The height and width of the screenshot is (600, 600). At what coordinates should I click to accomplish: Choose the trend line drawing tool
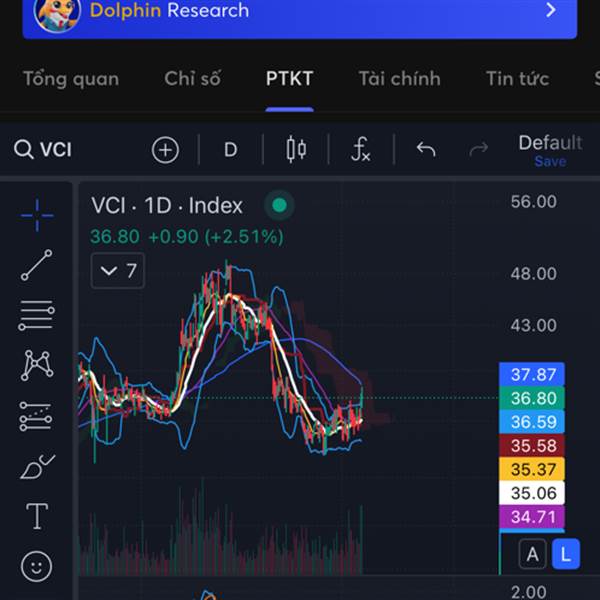click(37, 265)
